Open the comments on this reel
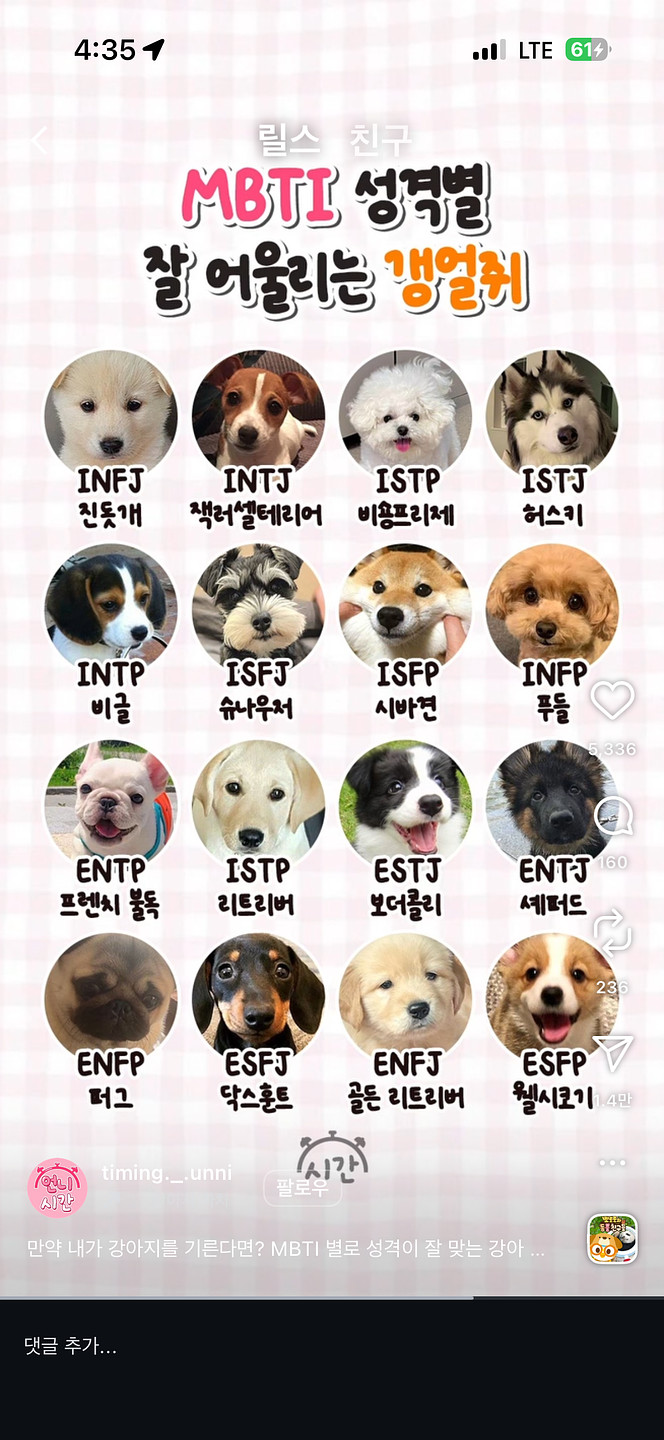This screenshot has height=1440, width=664. click(612, 818)
